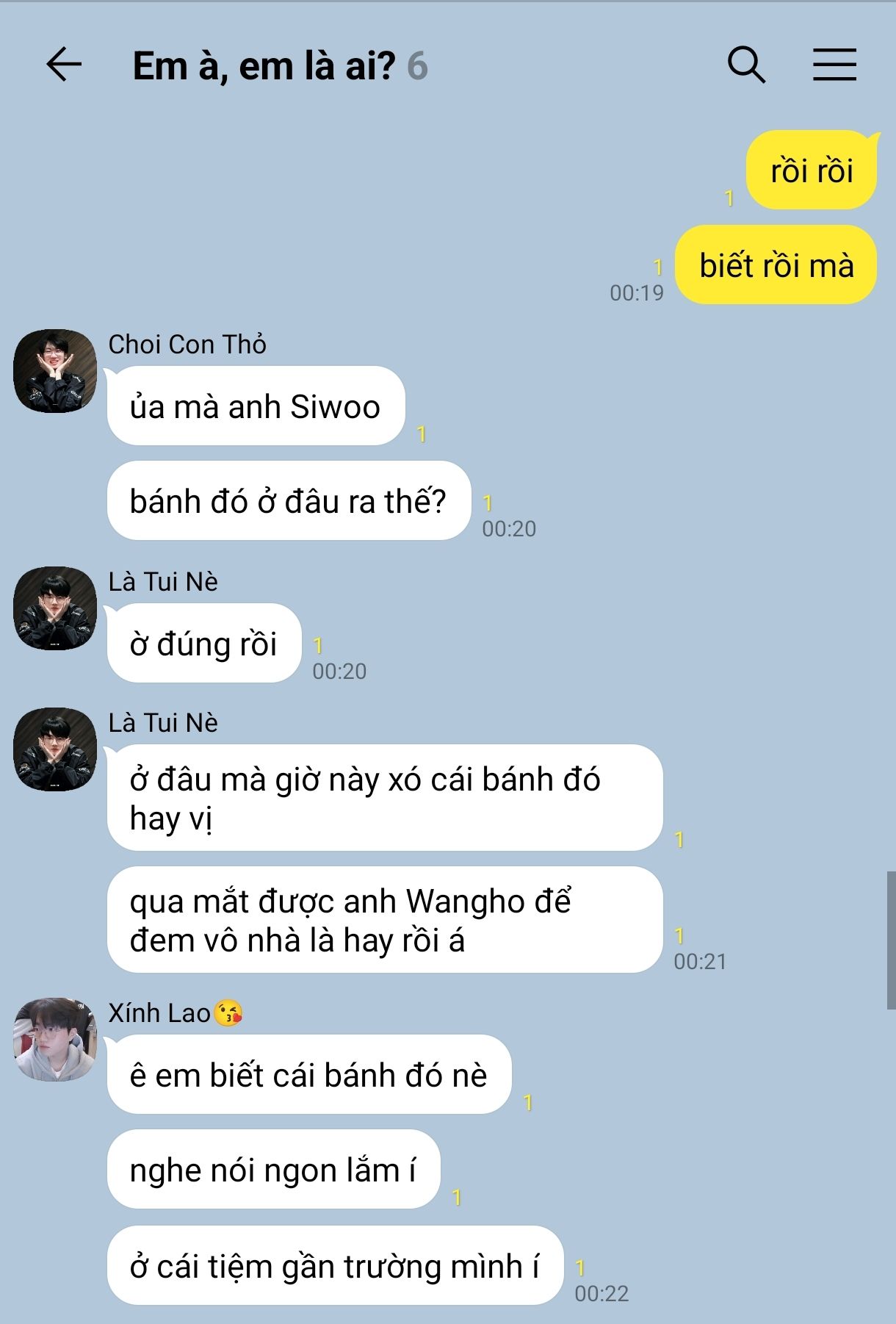Image resolution: width=896 pixels, height=1324 pixels.
Task: Open Là Tui Nè's avatar beside 'ờ đúng rồi'
Action: pyautogui.click(x=55, y=608)
